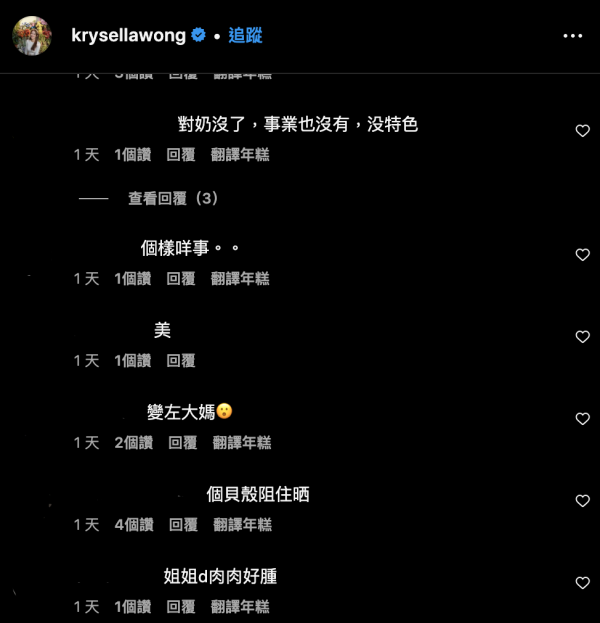The image size is (600, 623).
Task: Like the comment 變左大媽
Action: pos(582,419)
